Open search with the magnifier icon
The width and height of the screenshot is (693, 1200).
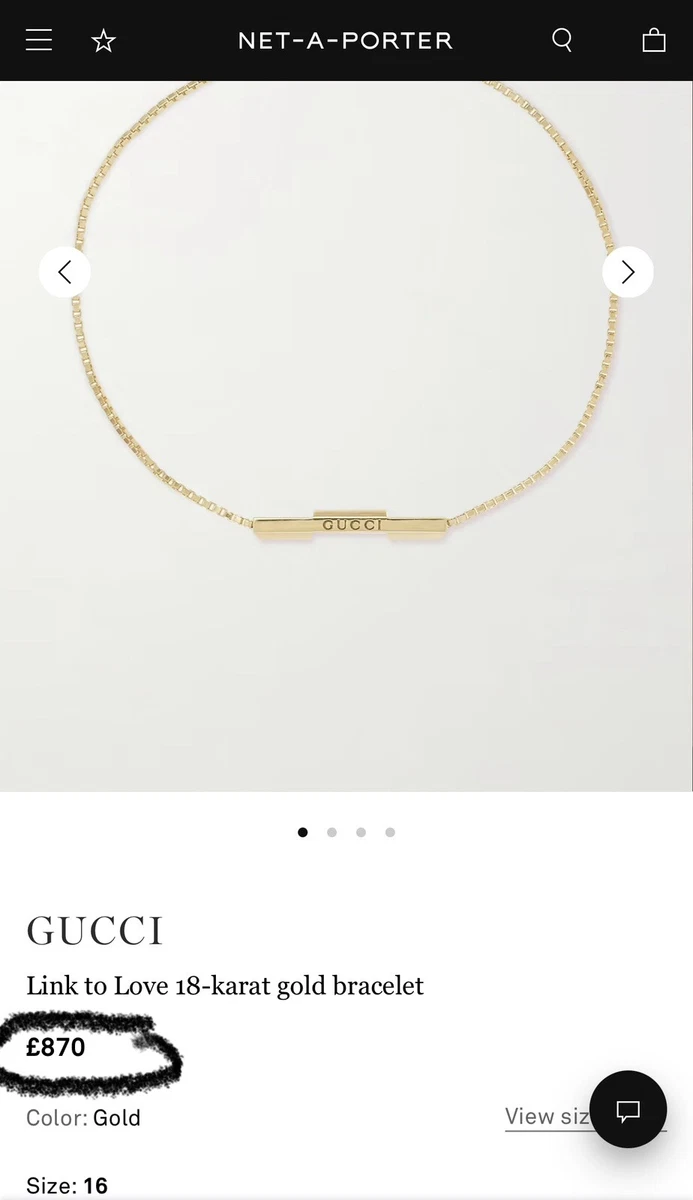563,40
